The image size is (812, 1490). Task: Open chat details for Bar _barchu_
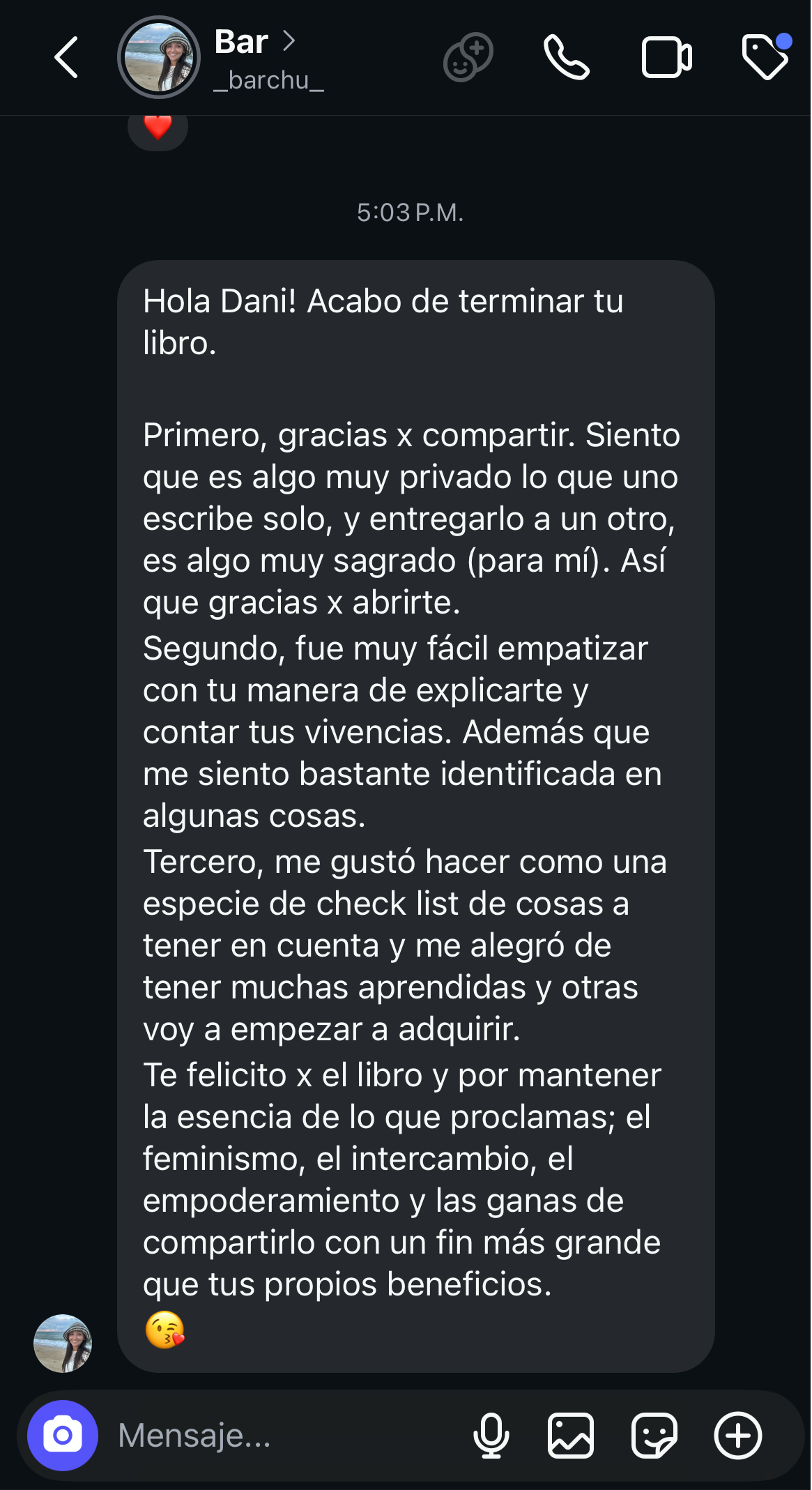[x=269, y=60]
